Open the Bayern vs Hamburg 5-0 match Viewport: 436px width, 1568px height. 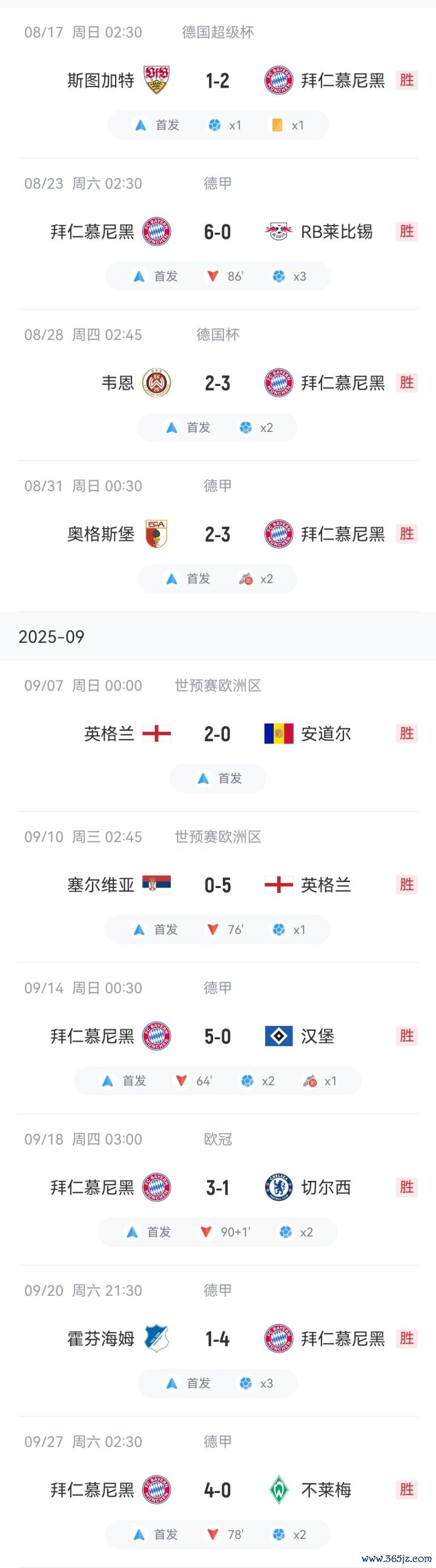217,1036
